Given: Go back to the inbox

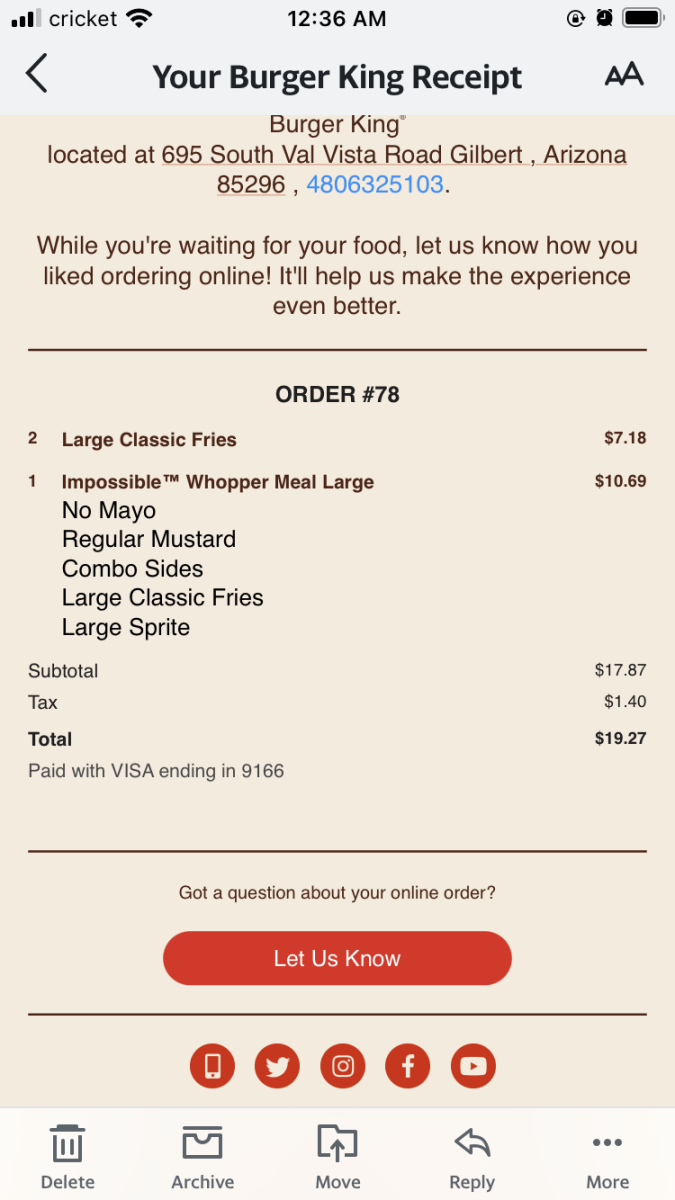Looking at the screenshot, I should 36,75.
